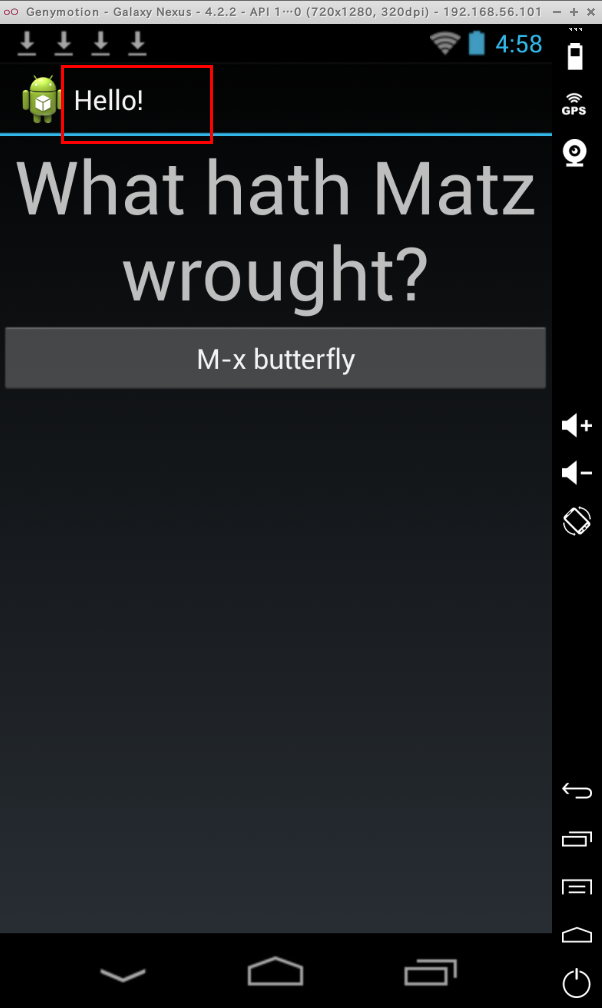Open the emulator GPS settings
This screenshot has width=602, height=1008.
tap(574, 104)
